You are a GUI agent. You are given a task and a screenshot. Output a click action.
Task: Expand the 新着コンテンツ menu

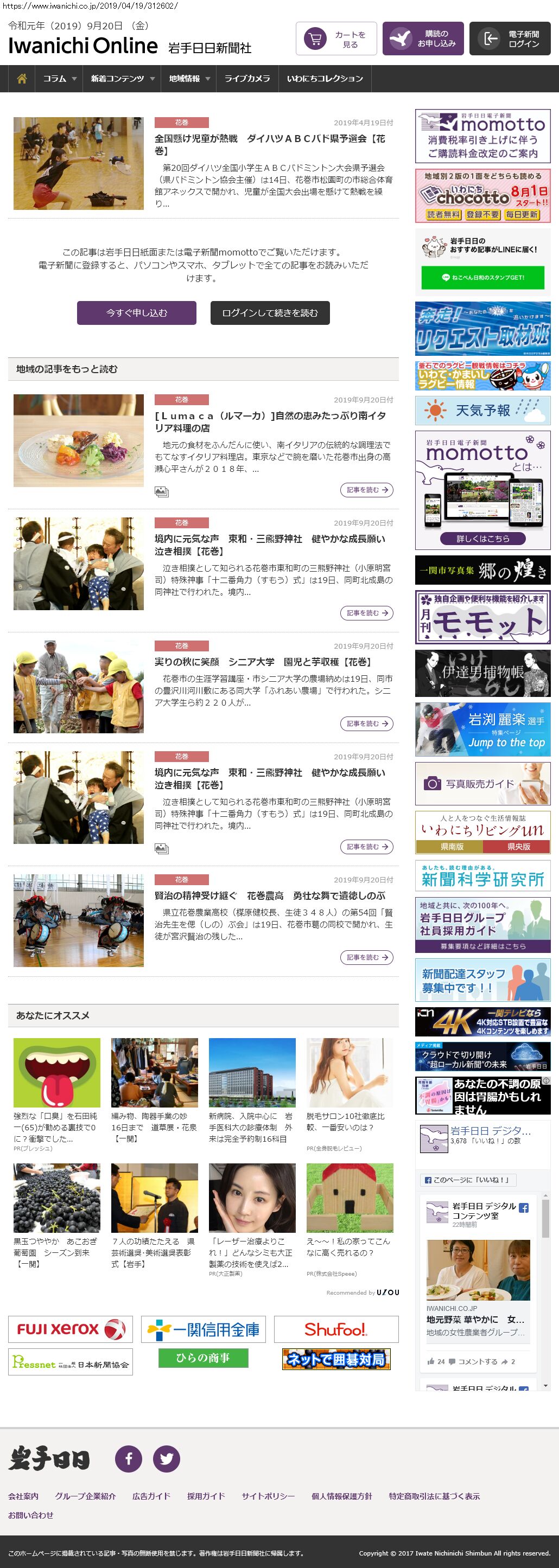point(122,79)
